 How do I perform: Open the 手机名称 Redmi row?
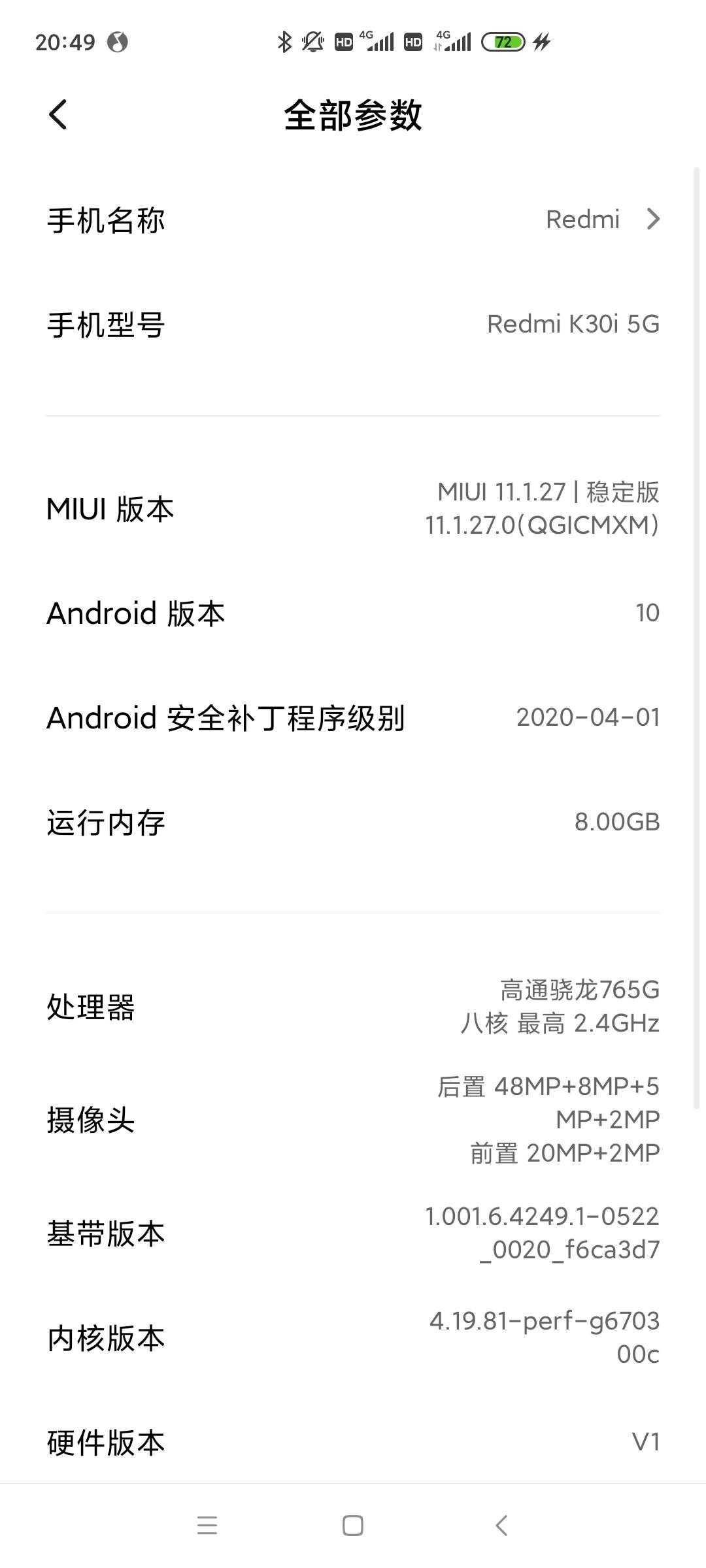(353, 220)
